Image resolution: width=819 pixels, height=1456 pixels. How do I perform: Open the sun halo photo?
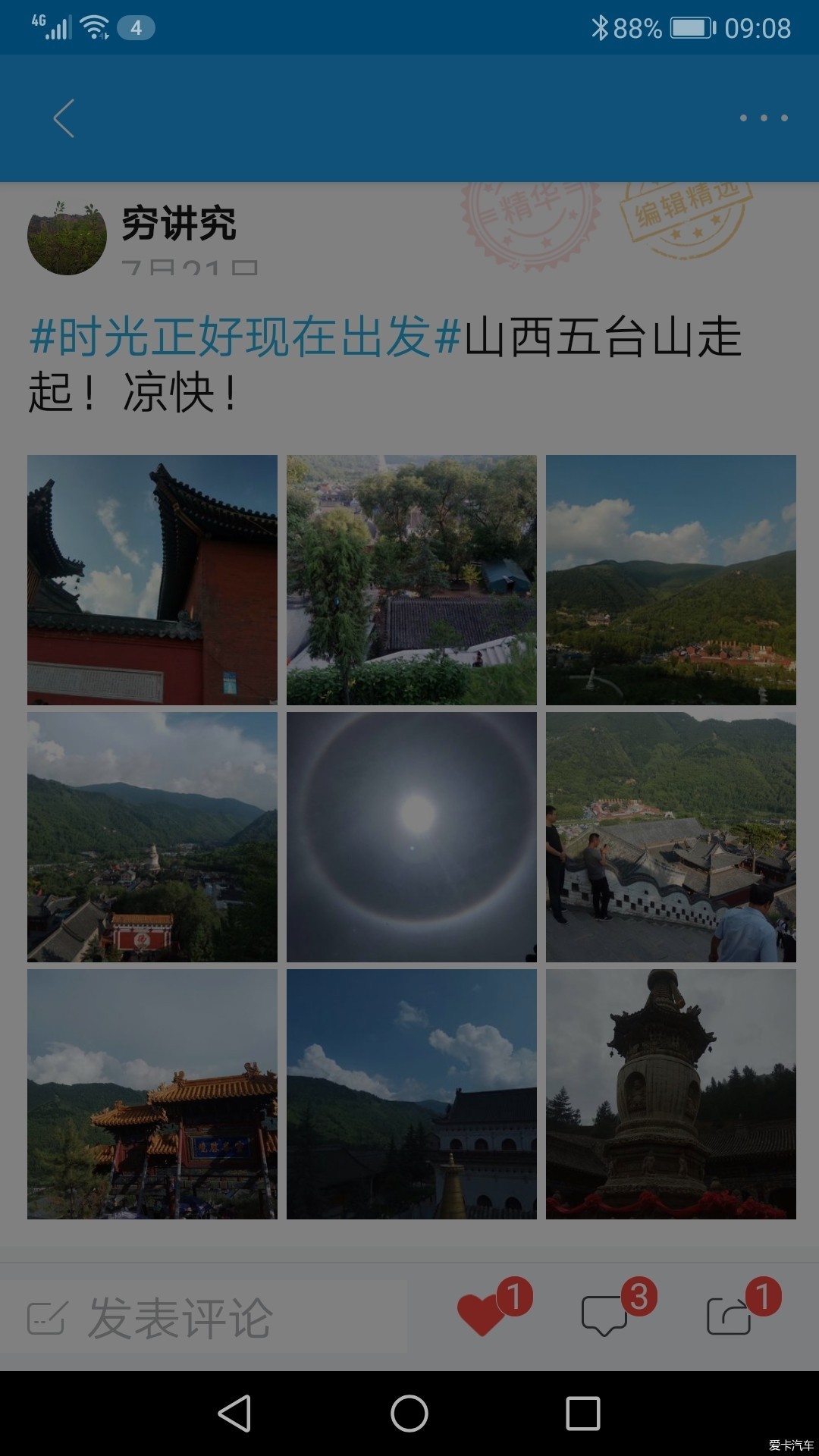[412, 837]
